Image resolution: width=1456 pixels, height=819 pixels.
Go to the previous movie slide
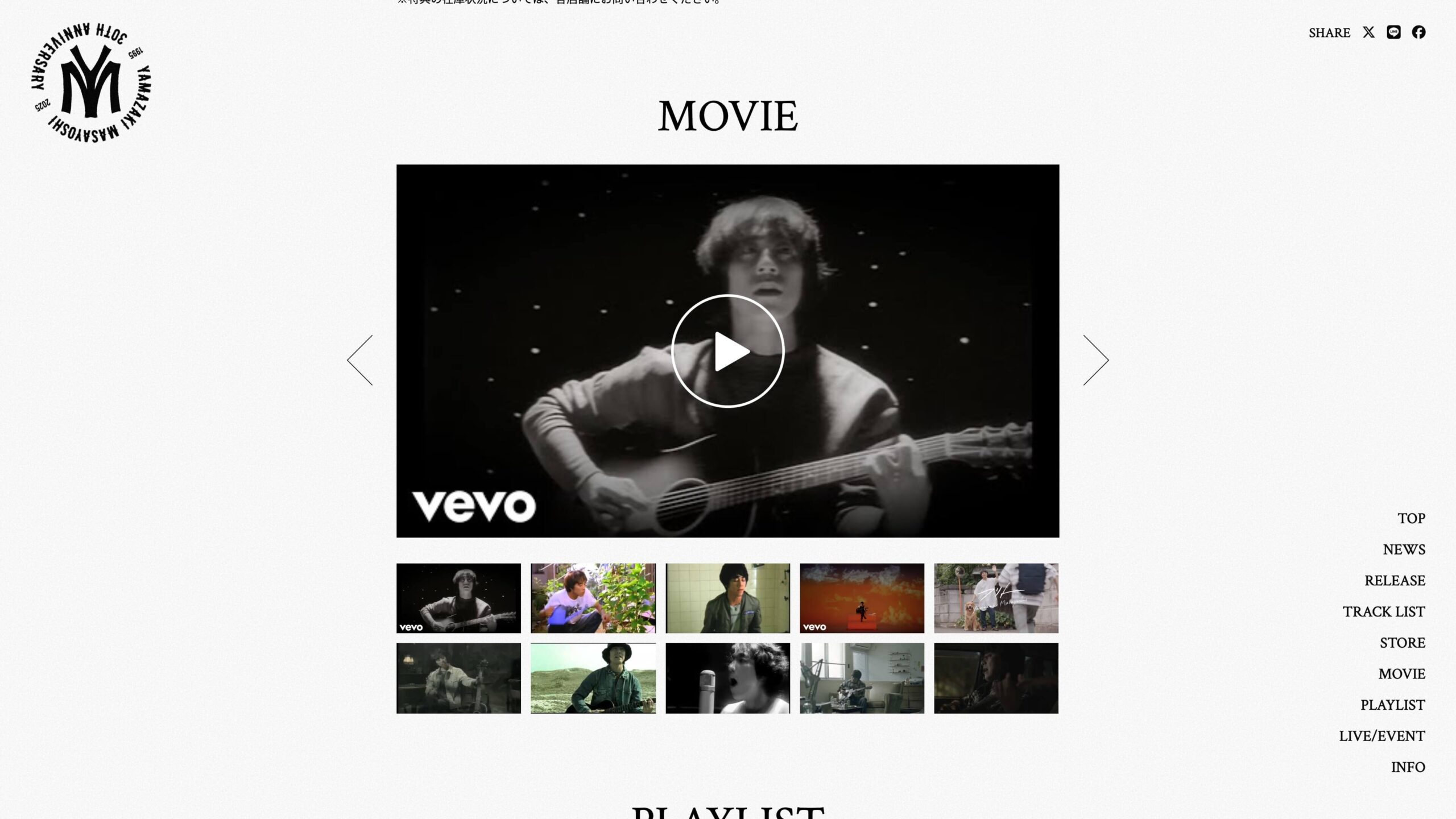[360, 360]
